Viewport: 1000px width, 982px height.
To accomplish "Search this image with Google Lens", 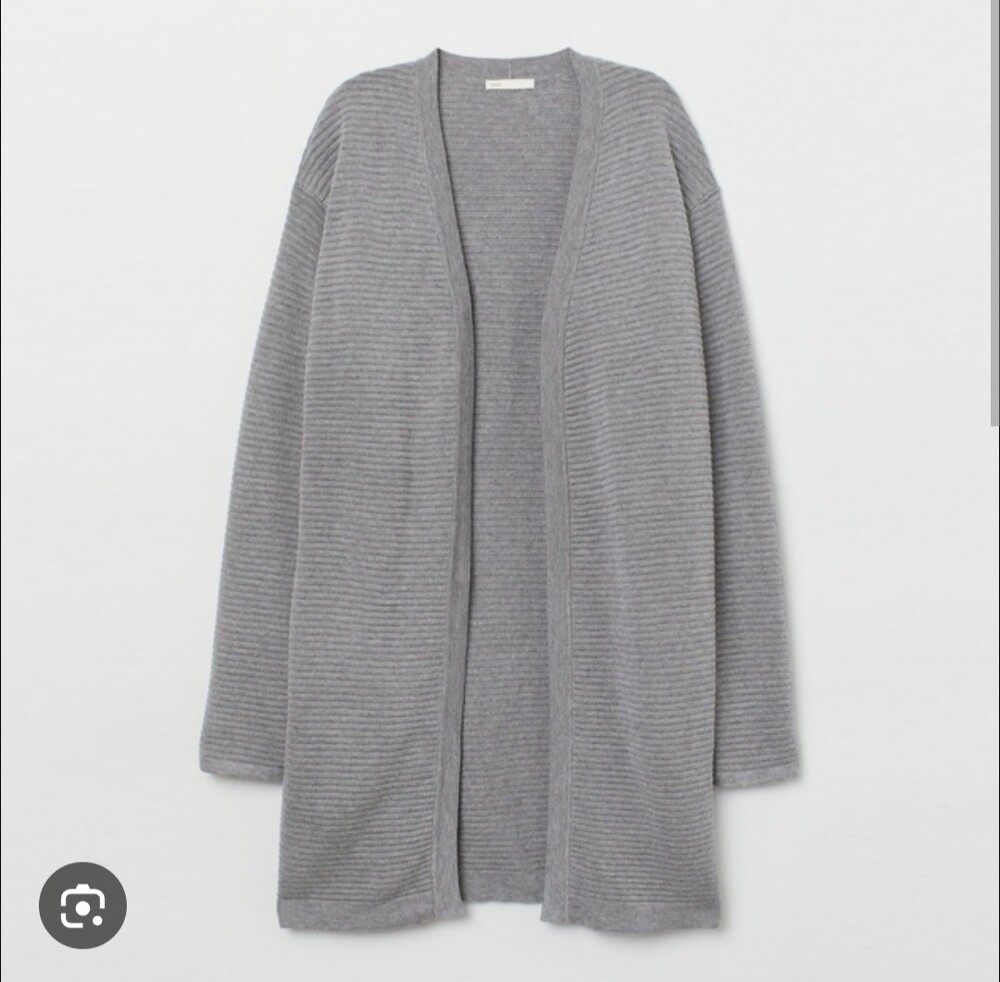I will 82,906.
